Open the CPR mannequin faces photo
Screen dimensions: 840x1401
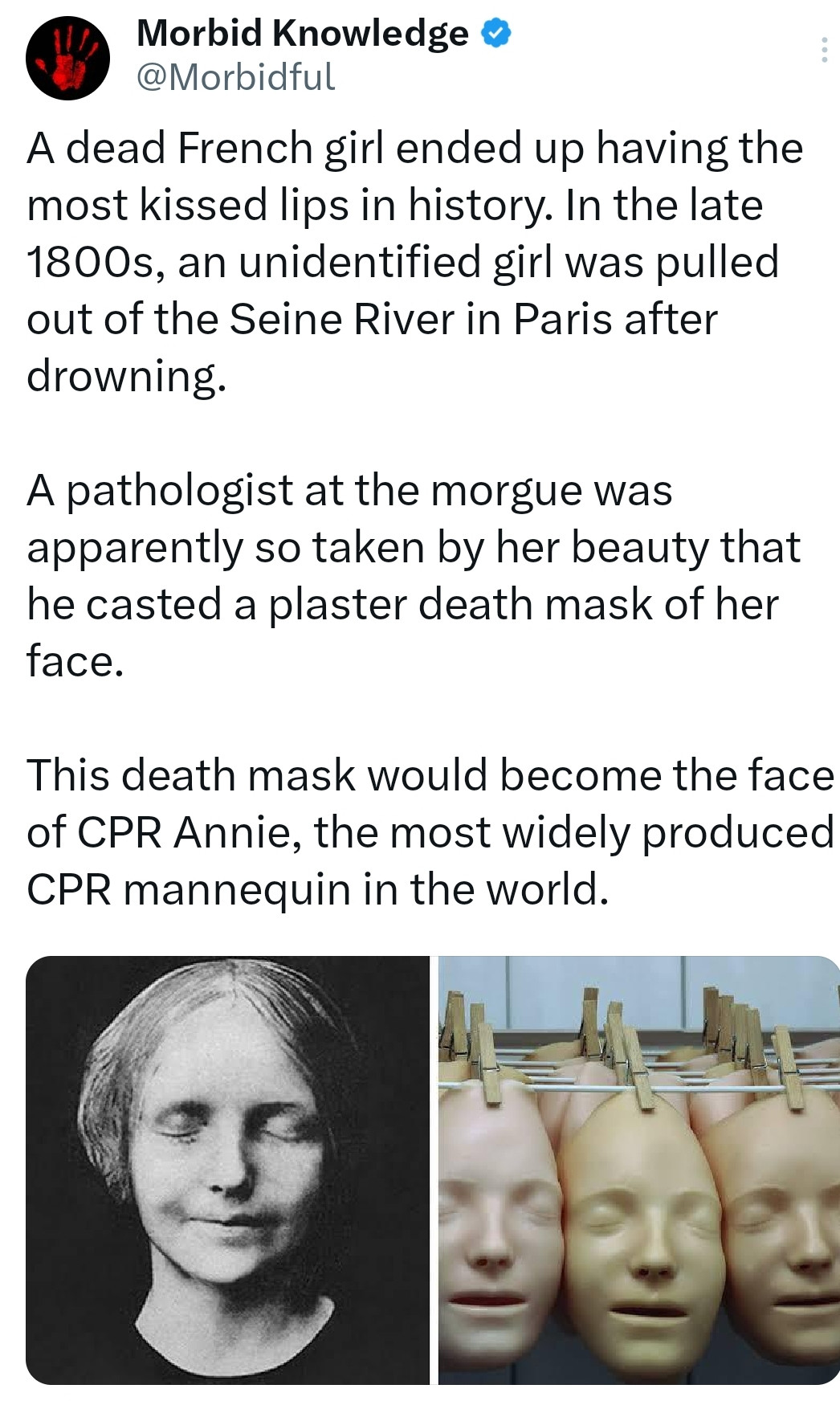pyautogui.click(x=638, y=1170)
